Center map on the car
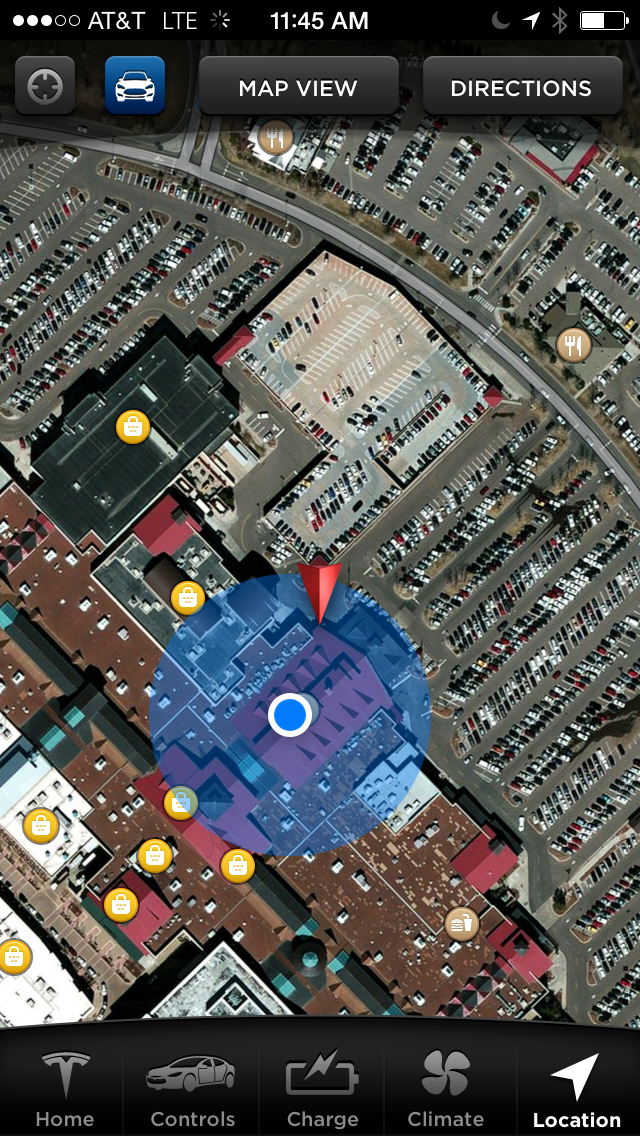 coord(135,86)
